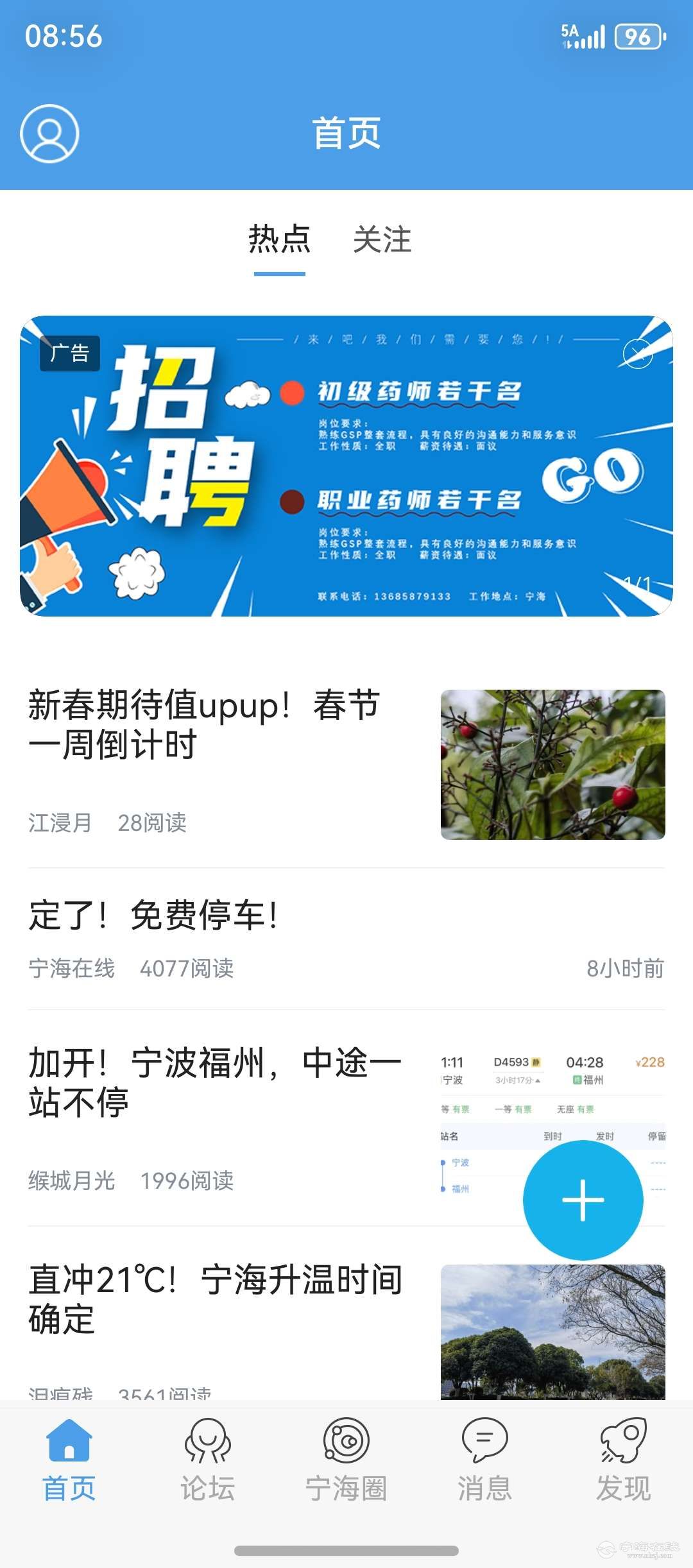Open article 直冲21℃！宁海升温时间确定
This screenshot has height=1568, width=693.
[x=215, y=1299]
